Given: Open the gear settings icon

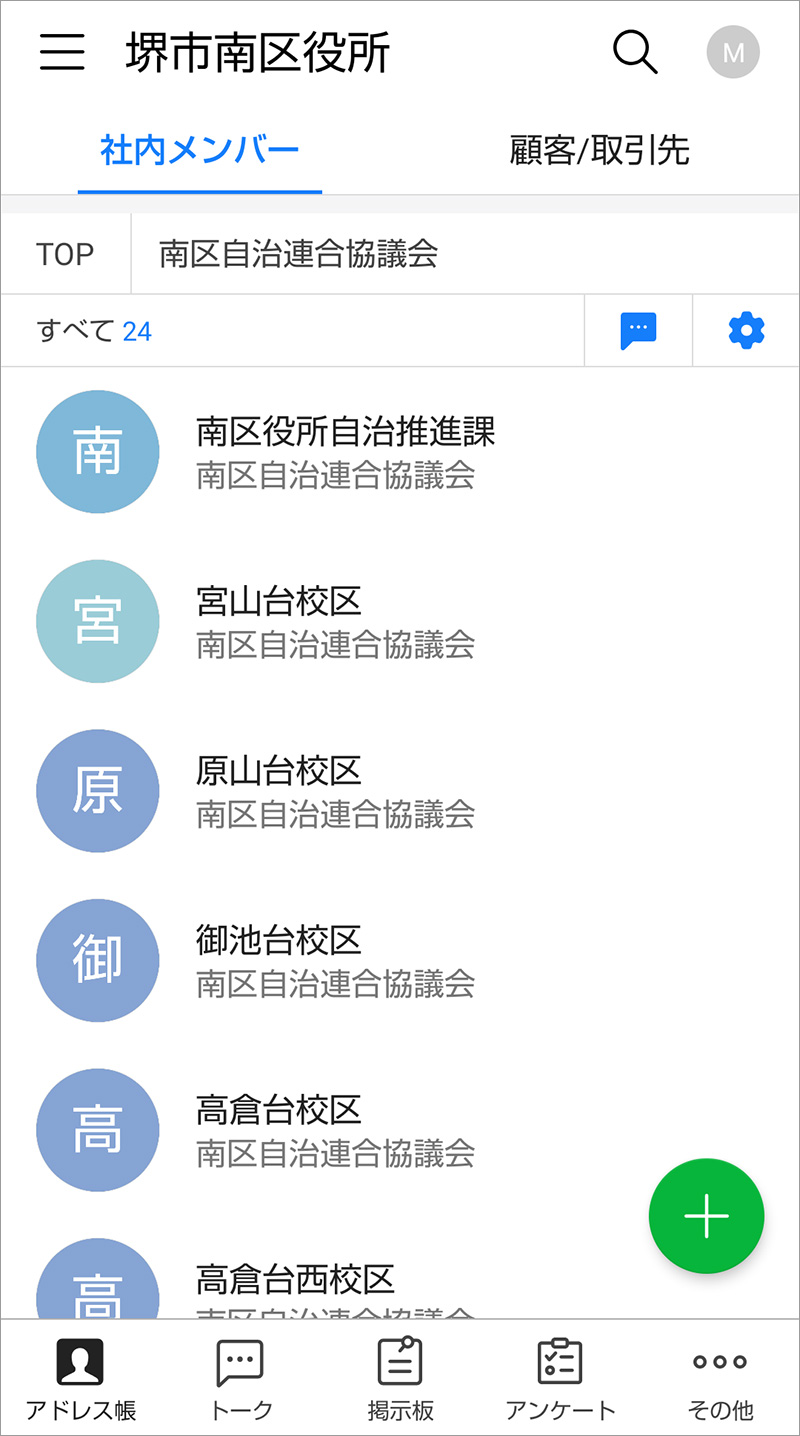Looking at the screenshot, I should [x=746, y=331].
